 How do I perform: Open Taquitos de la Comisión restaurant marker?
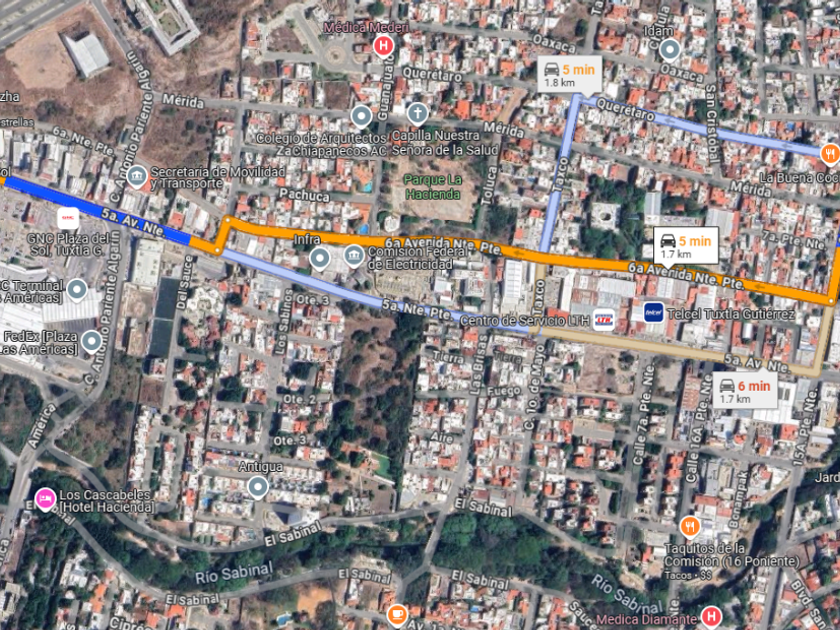690,528
